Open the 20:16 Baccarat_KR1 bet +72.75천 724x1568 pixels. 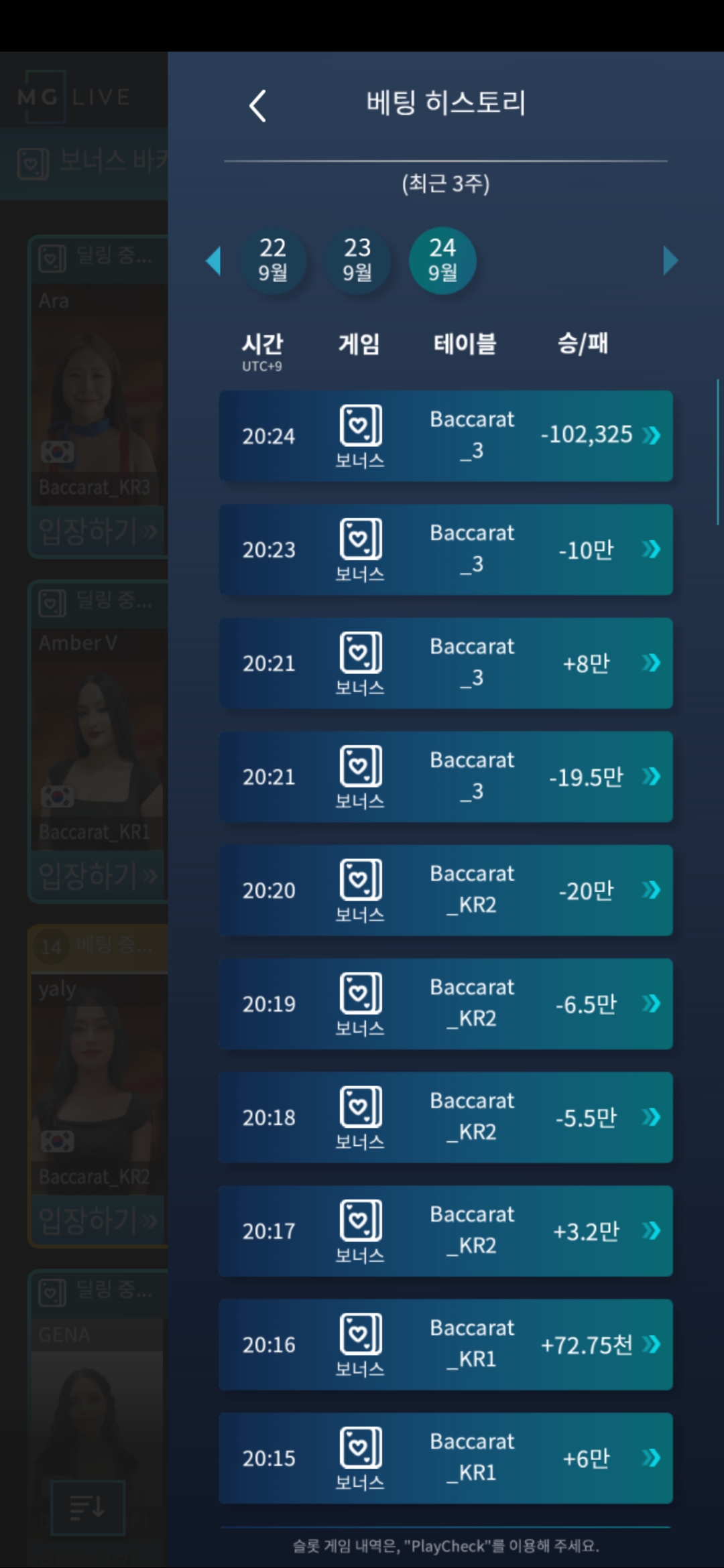(446, 1345)
